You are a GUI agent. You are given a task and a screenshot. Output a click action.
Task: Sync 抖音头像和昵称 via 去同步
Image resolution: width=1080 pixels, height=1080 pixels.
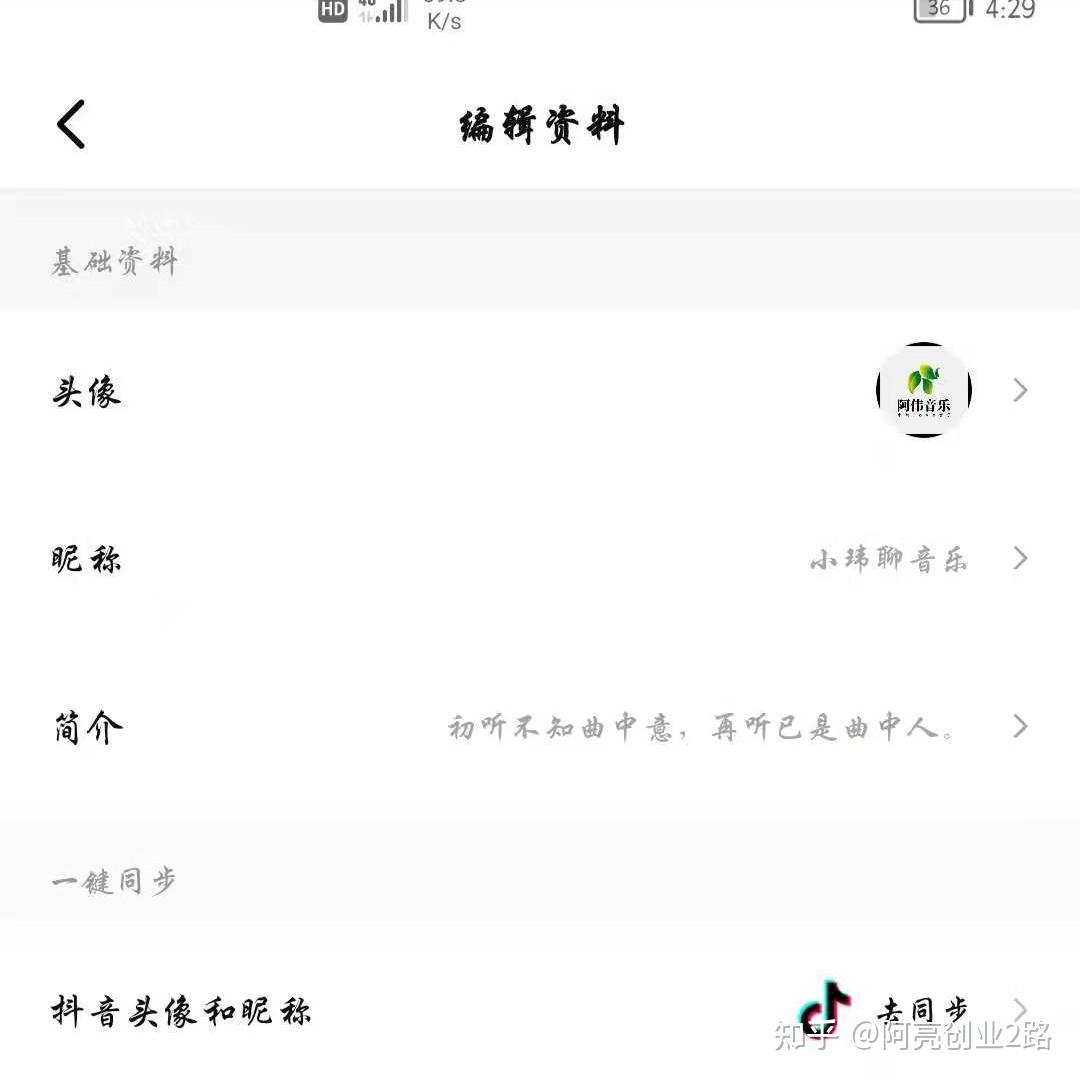click(920, 1010)
